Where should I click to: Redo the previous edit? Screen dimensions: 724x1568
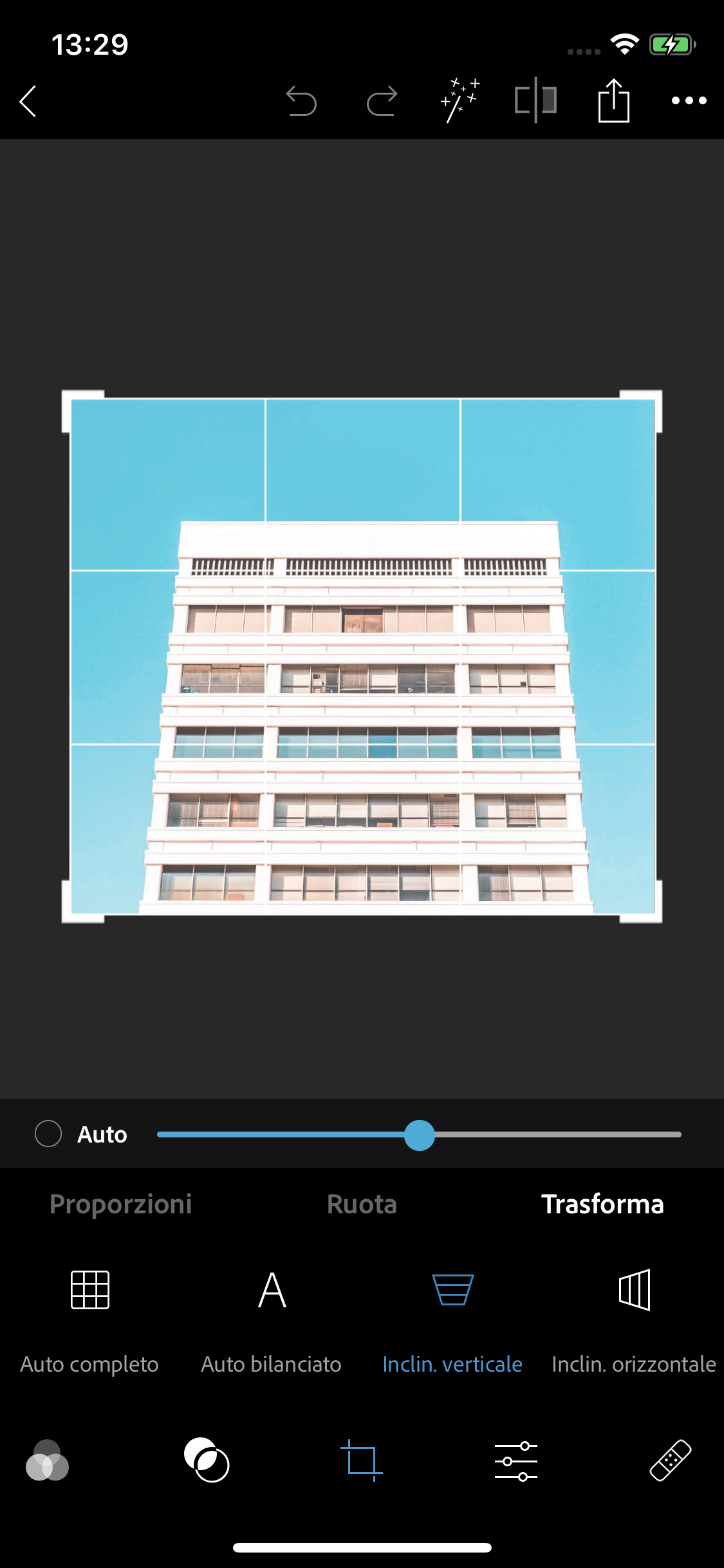click(x=382, y=102)
